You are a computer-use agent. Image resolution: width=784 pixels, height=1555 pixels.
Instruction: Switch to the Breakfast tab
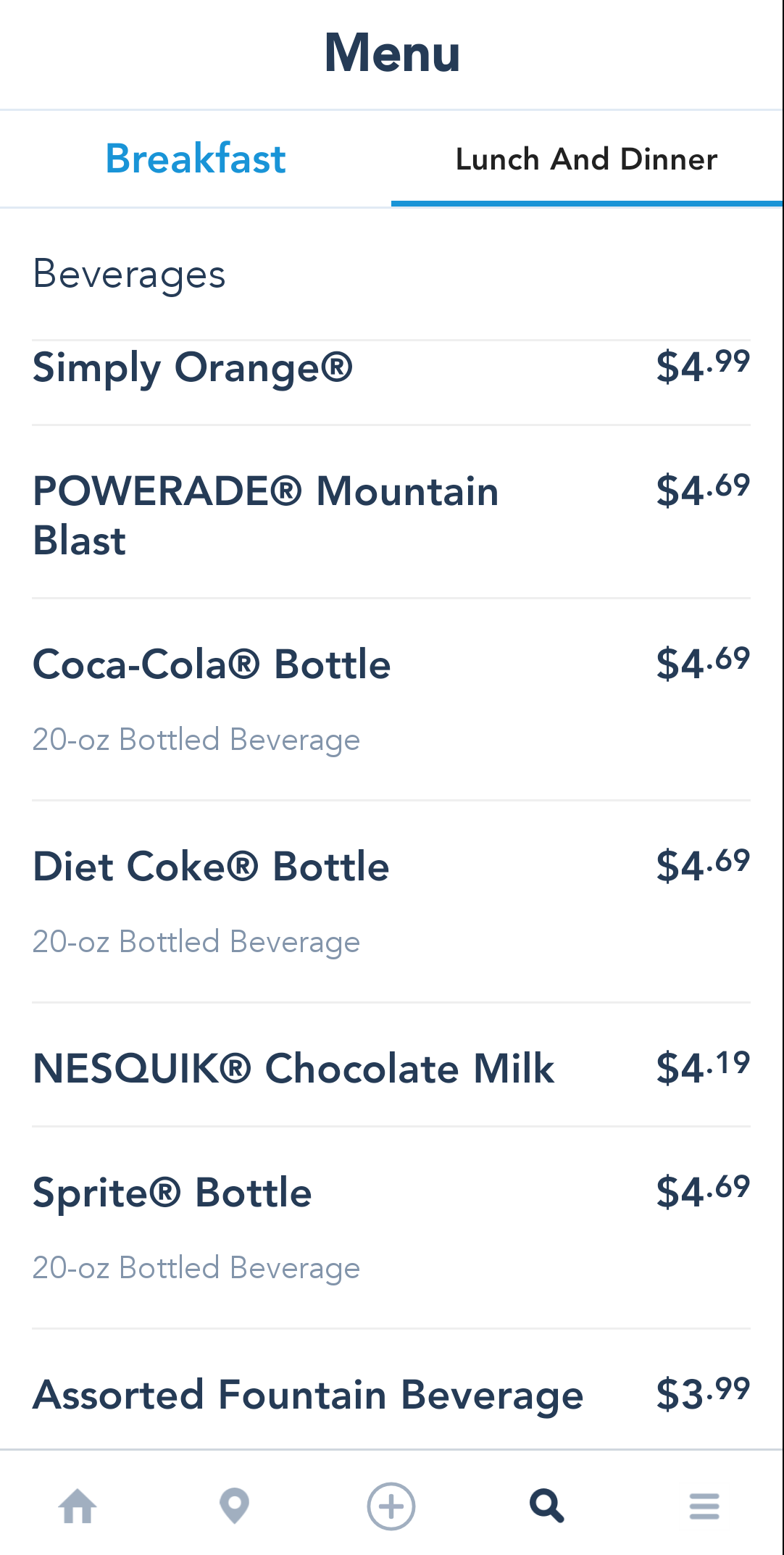point(196,159)
